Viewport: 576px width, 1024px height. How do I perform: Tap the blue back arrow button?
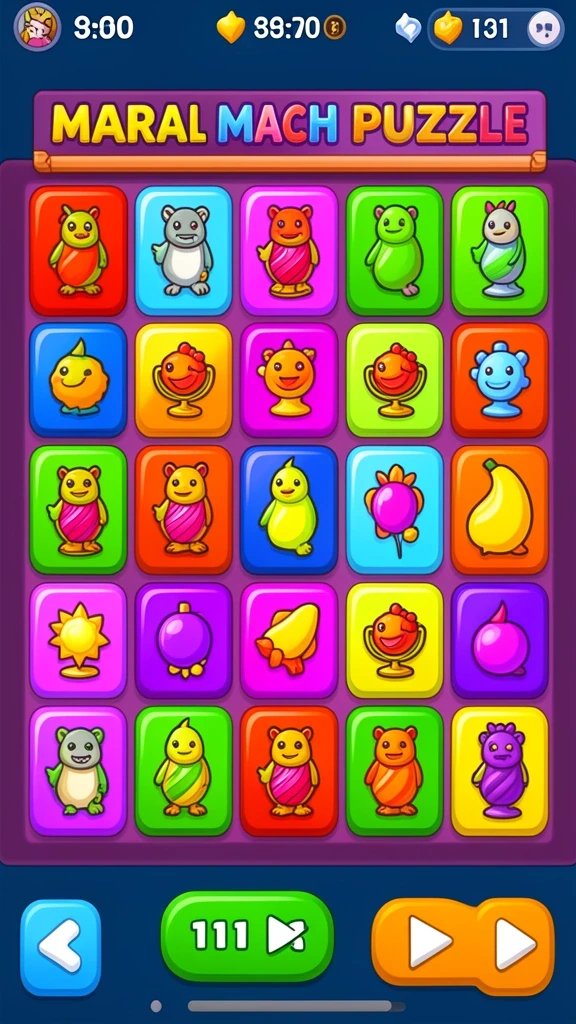click(x=61, y=946)
